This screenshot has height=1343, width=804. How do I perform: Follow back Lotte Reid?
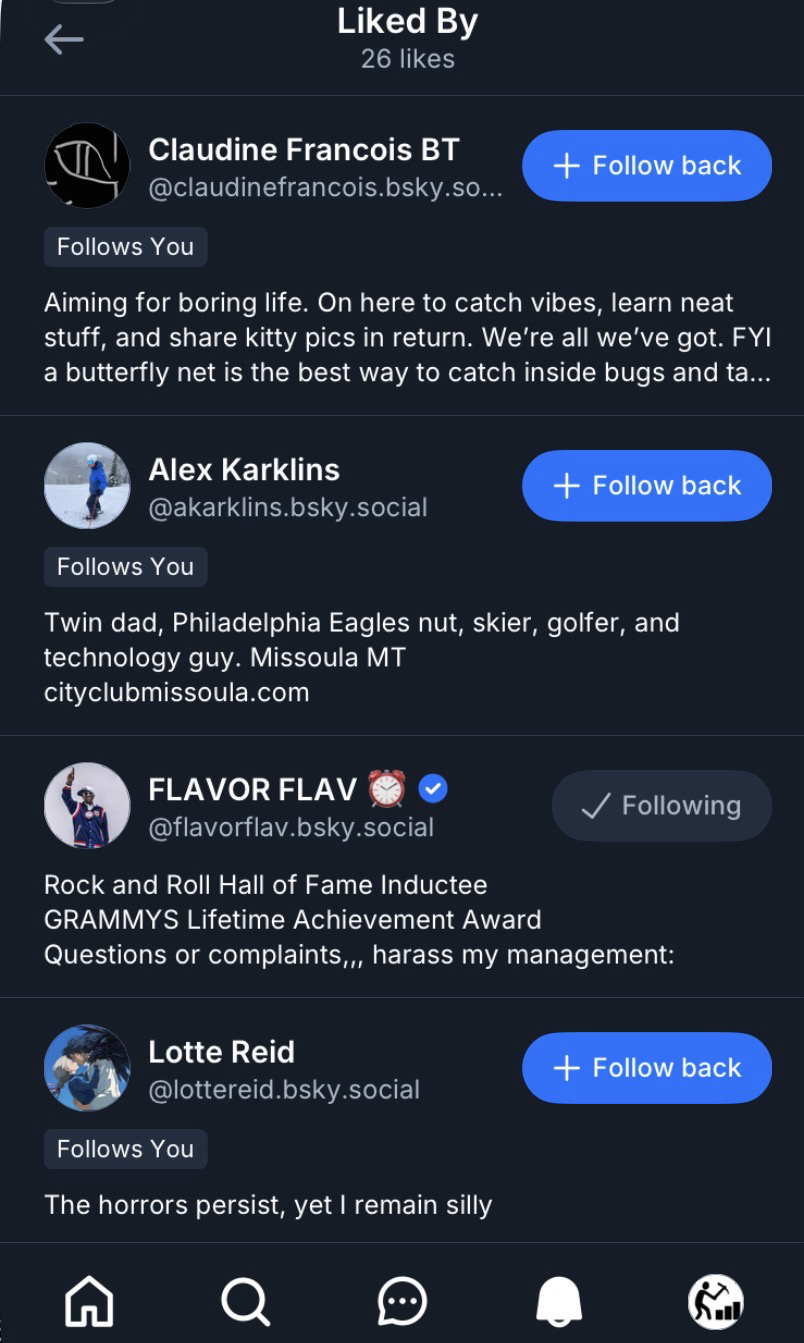click(646, 1068)
